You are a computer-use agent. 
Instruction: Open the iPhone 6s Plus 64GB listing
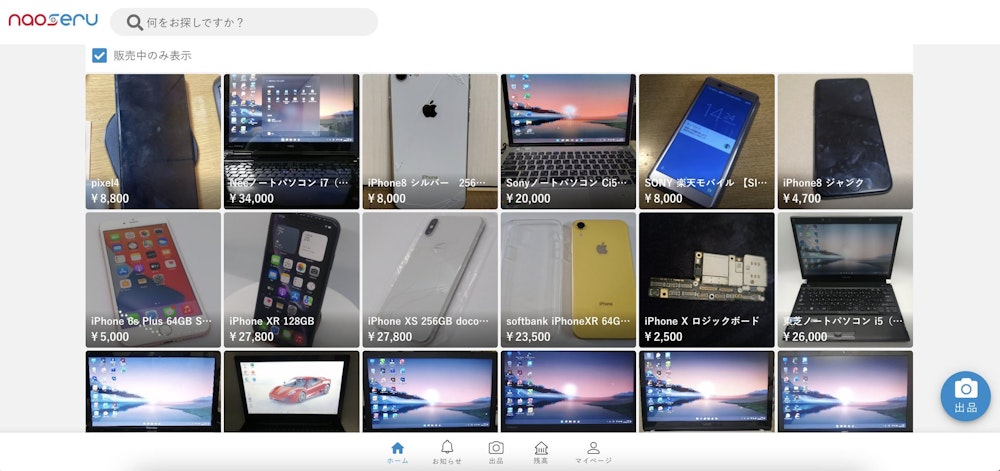tap(153, 279)
